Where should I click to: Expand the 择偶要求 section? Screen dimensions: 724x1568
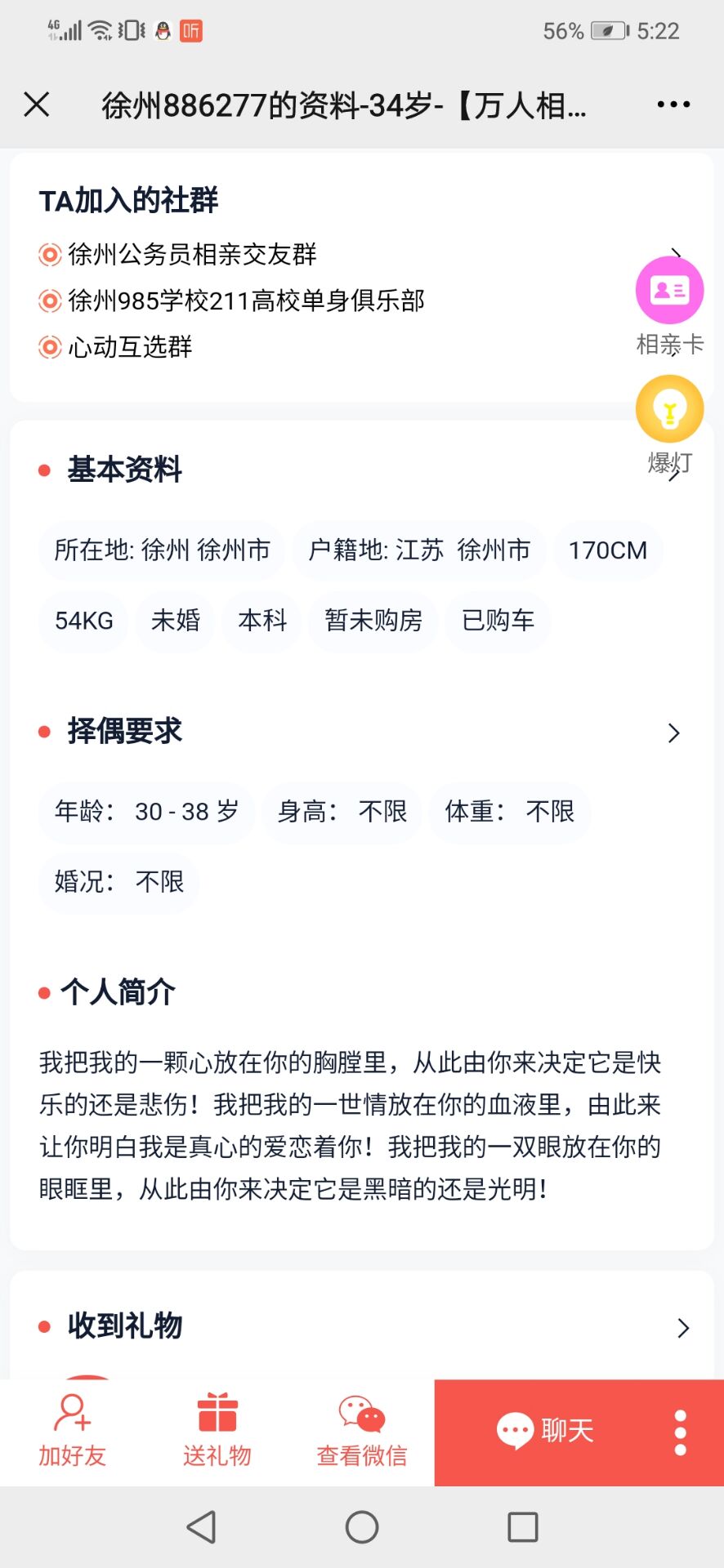673,733
